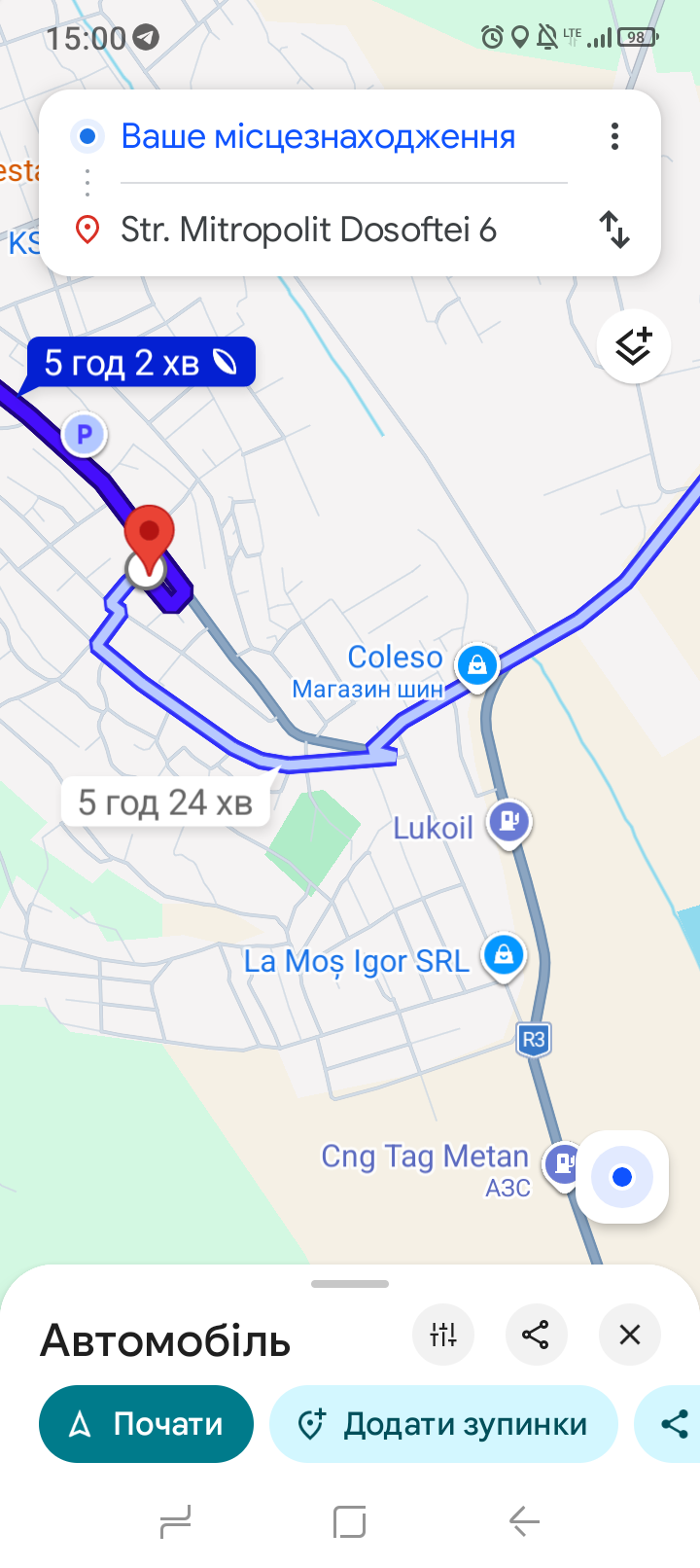Screen dimensions: 700x1568
Task: Expand the bottom sheet drag handle
Action: tap(350, 1284)
